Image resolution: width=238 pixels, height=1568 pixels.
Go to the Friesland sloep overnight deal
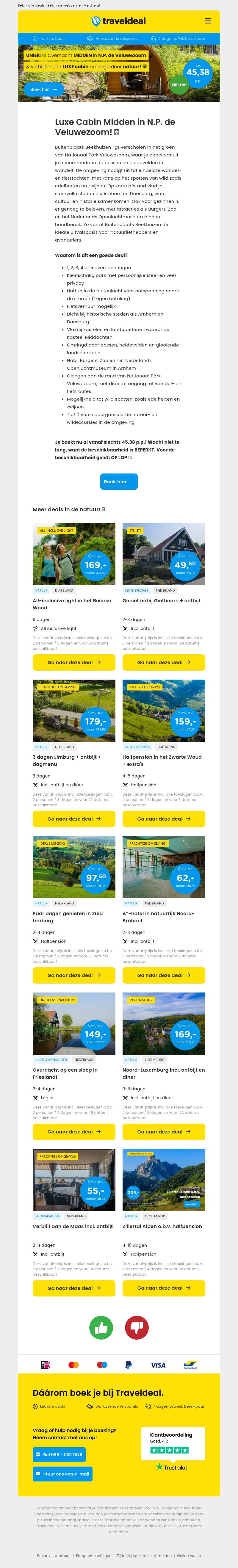point(74,1132)
